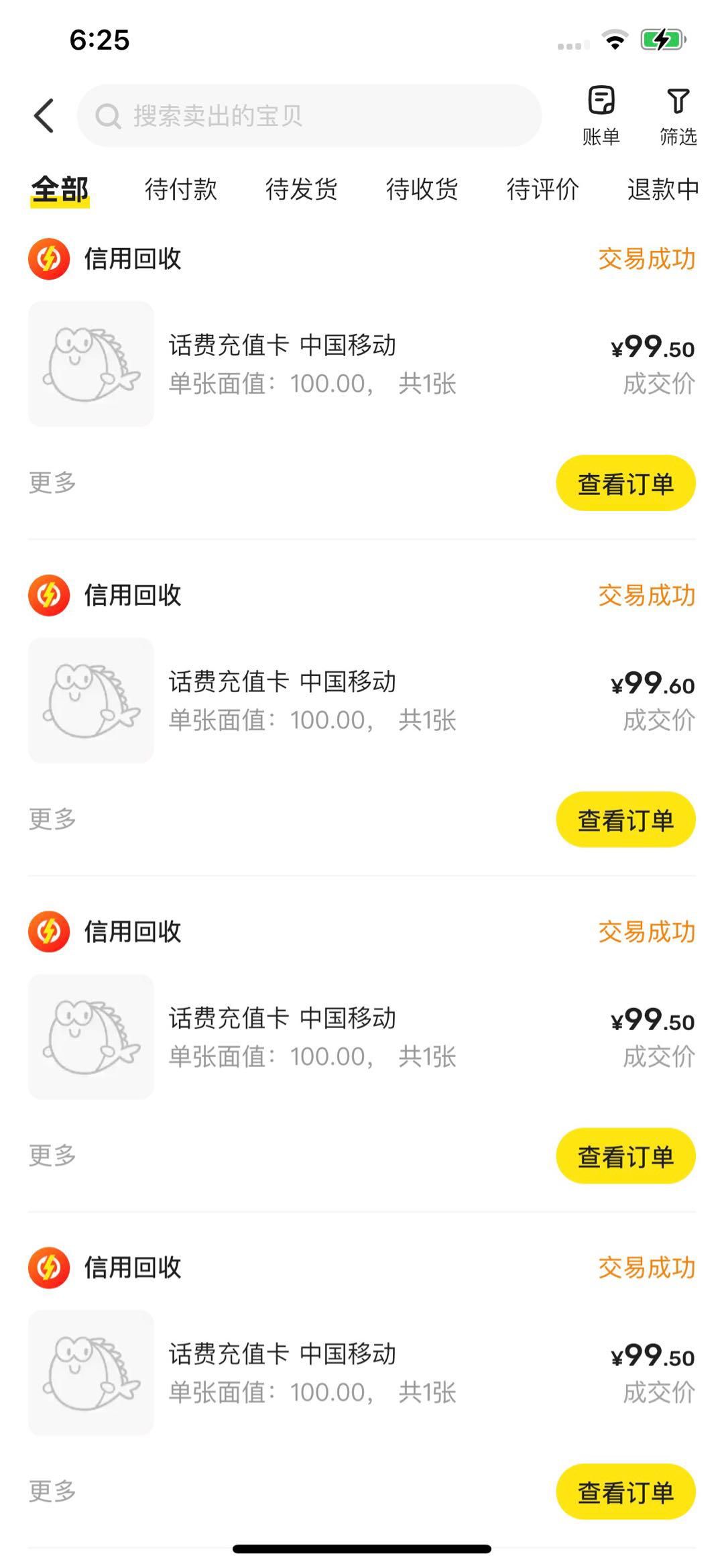Open the 筛选 filter options
Viewport: 724px width, 1568px height.
coord(678,116)
